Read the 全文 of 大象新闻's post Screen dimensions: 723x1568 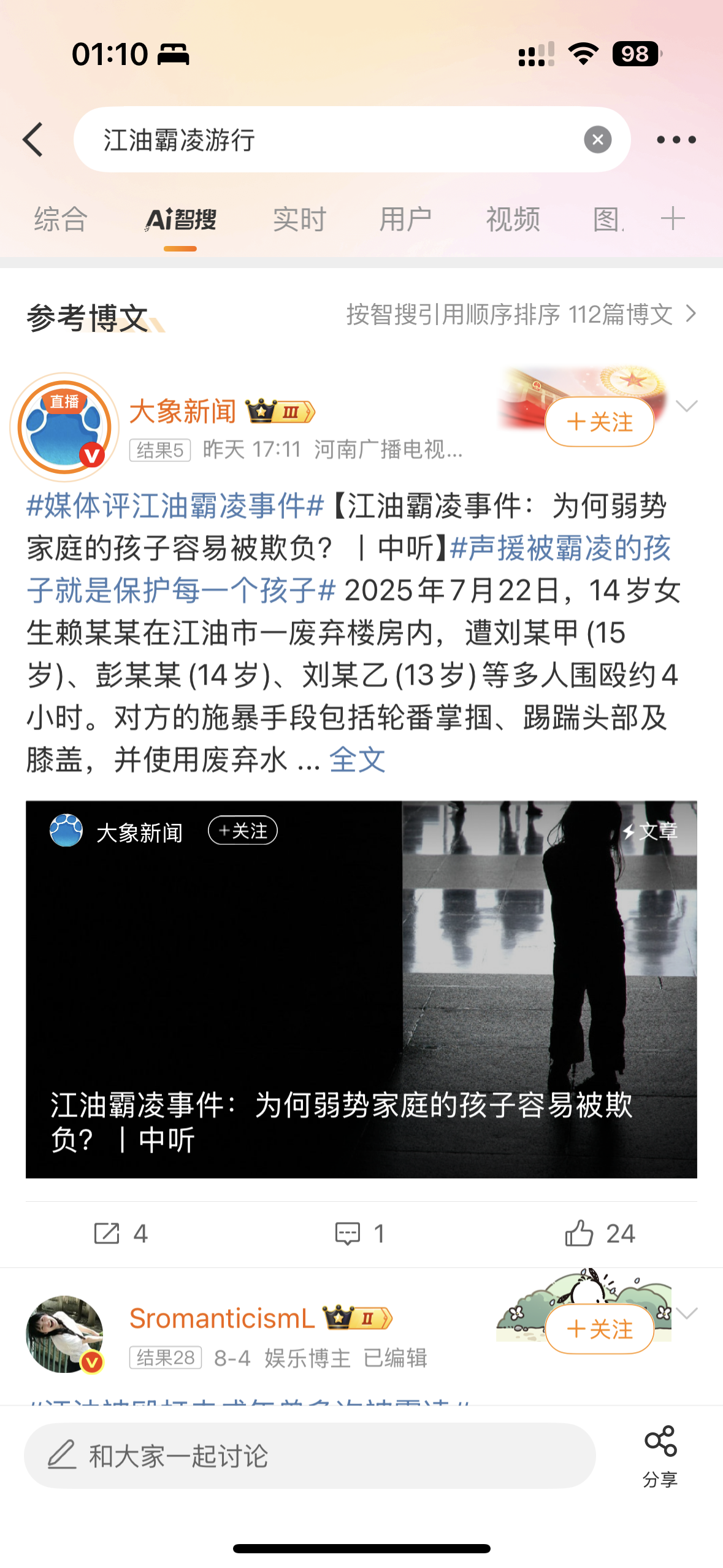[x=357, y=760]
